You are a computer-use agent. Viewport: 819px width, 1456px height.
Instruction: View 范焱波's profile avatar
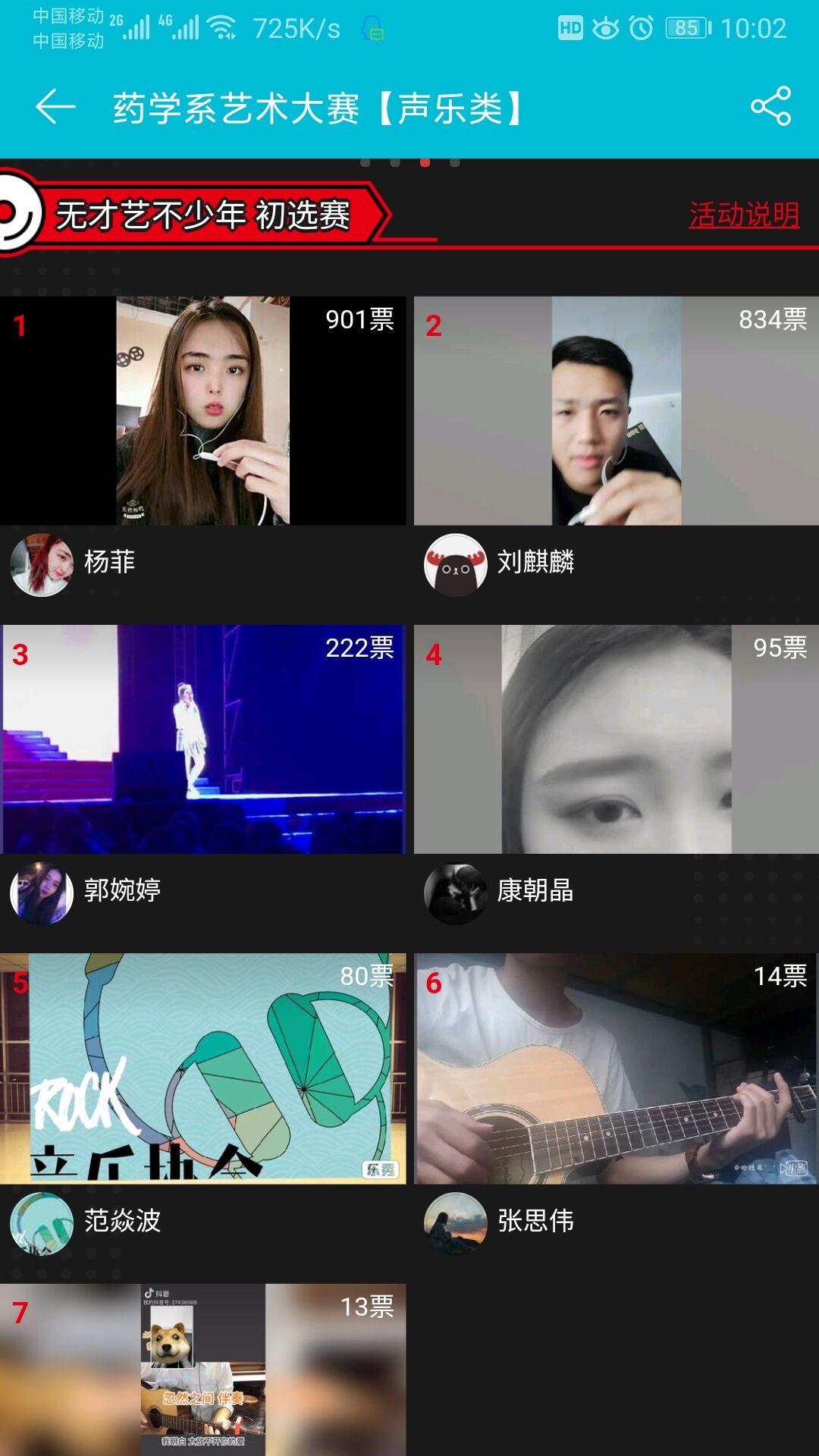[x=42, y=1223]
